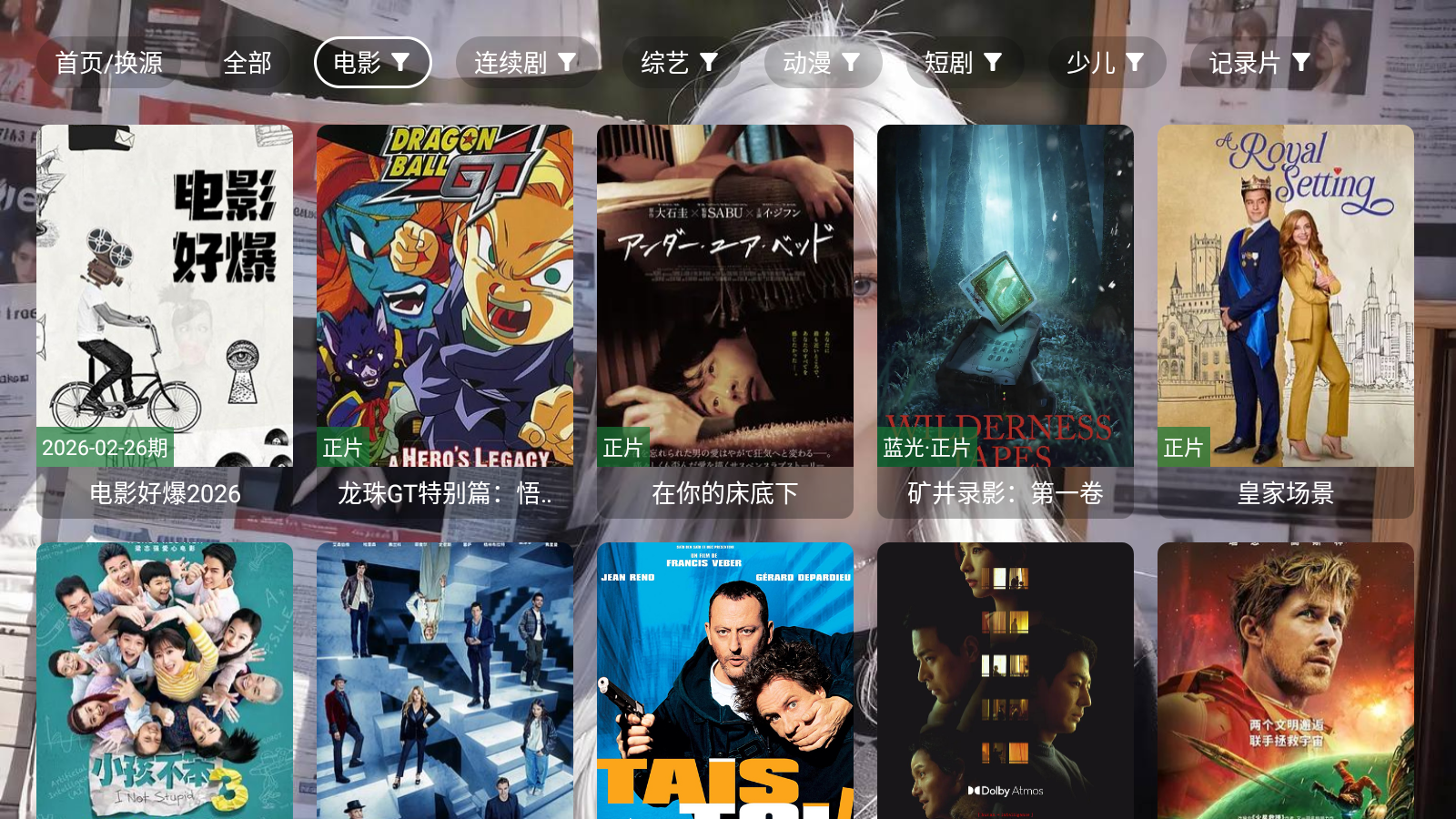Open 在你的床底下 movie
Screen dimensions: 1456x819
click(725, 320)
